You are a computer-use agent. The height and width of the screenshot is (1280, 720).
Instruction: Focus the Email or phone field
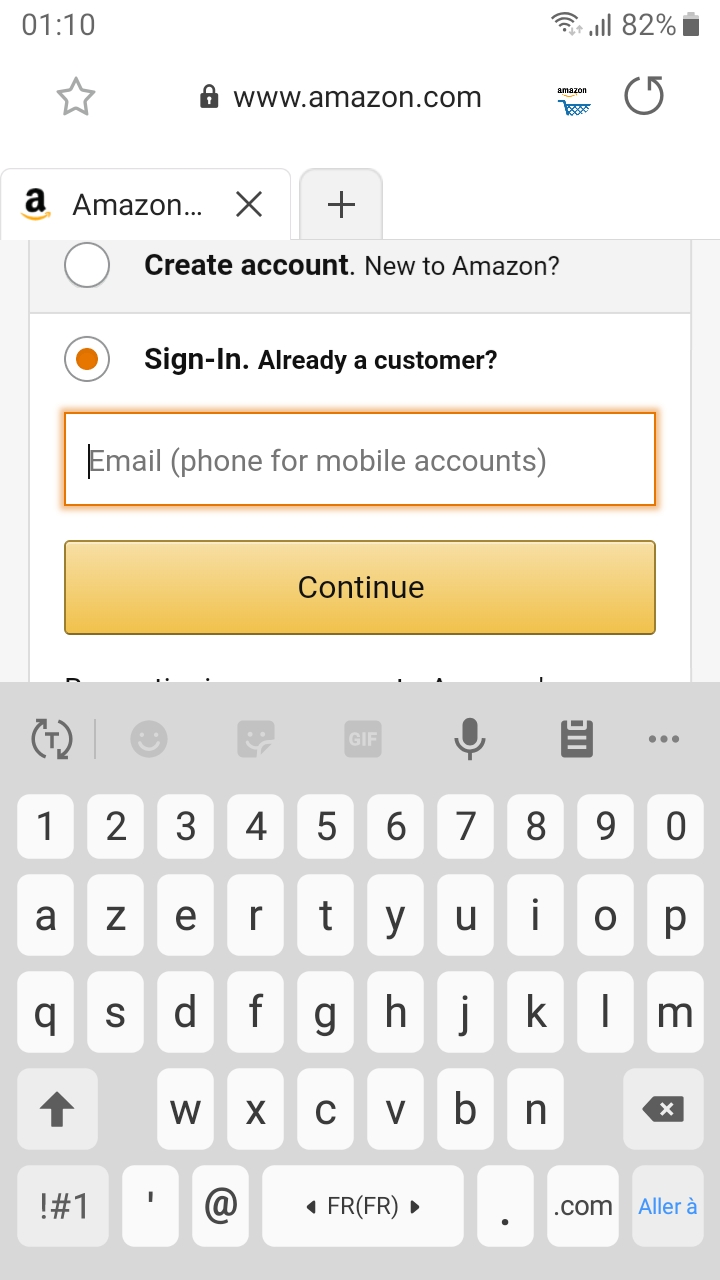(x=360, y=460)
